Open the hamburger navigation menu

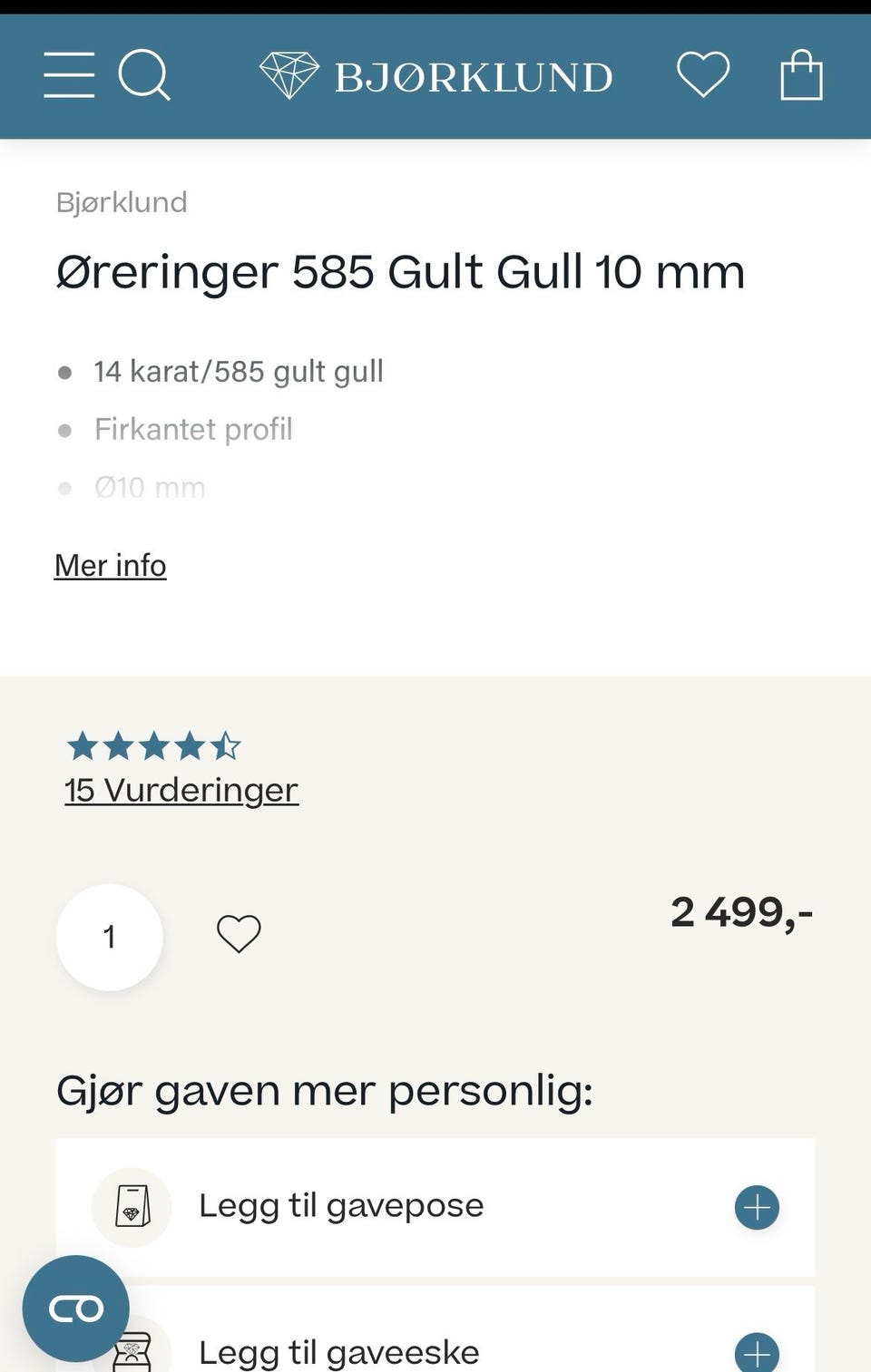[x=69, y=76]
